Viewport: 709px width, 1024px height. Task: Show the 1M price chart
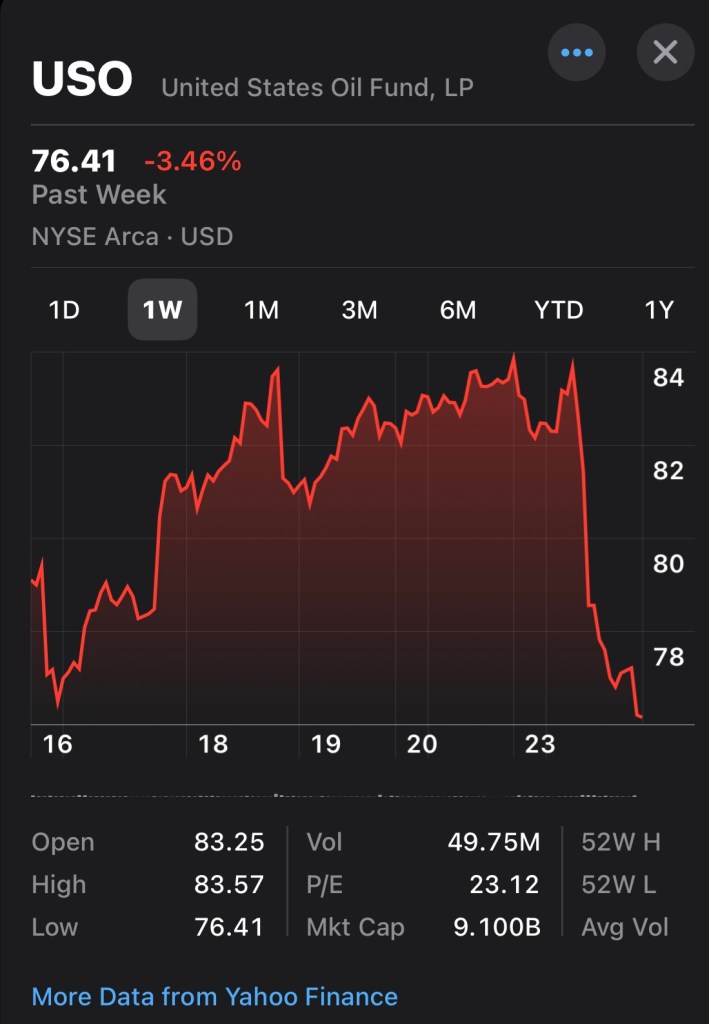coord(261,310)
